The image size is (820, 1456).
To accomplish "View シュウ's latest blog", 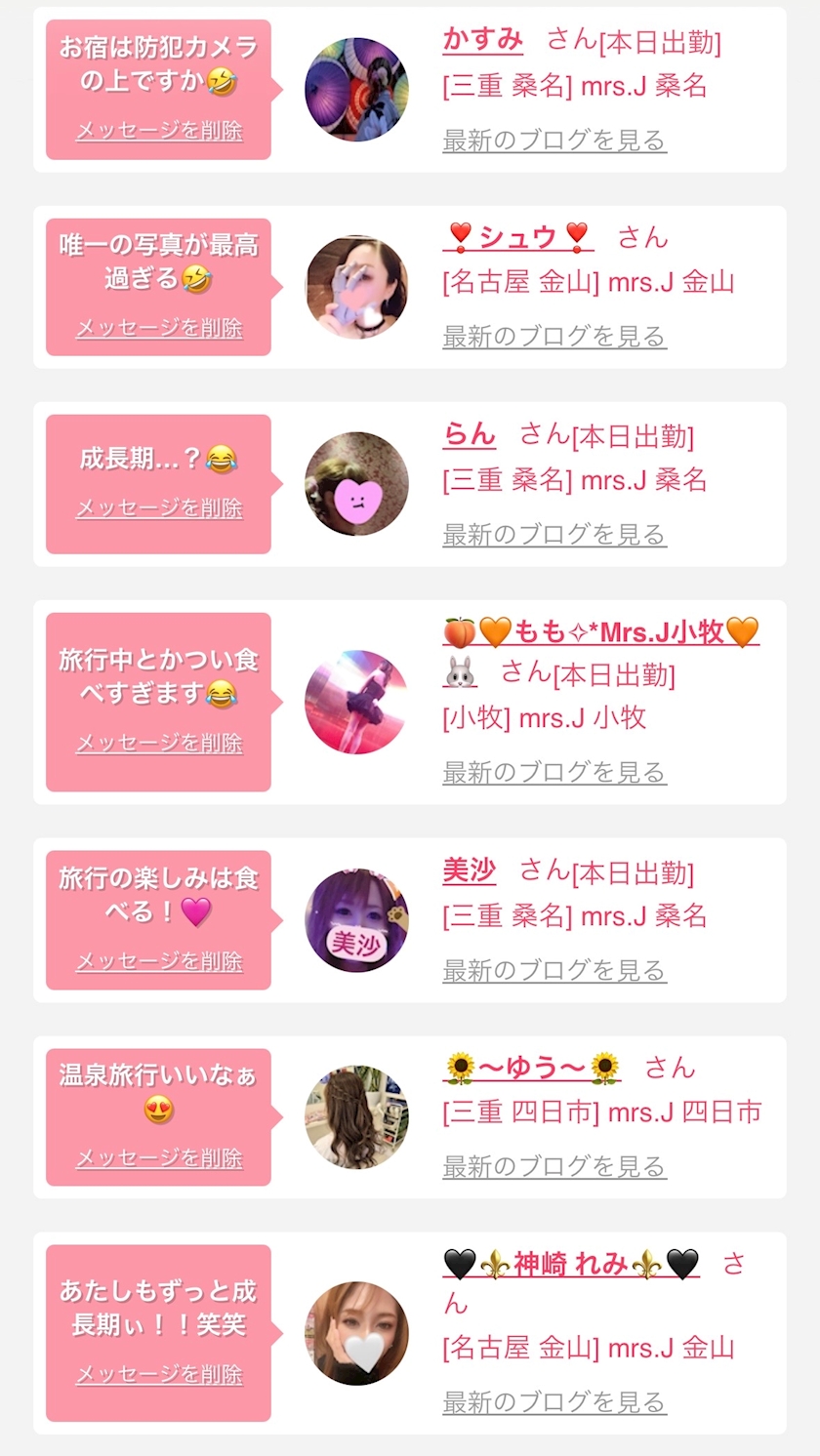I will click(x=554, y=337).
